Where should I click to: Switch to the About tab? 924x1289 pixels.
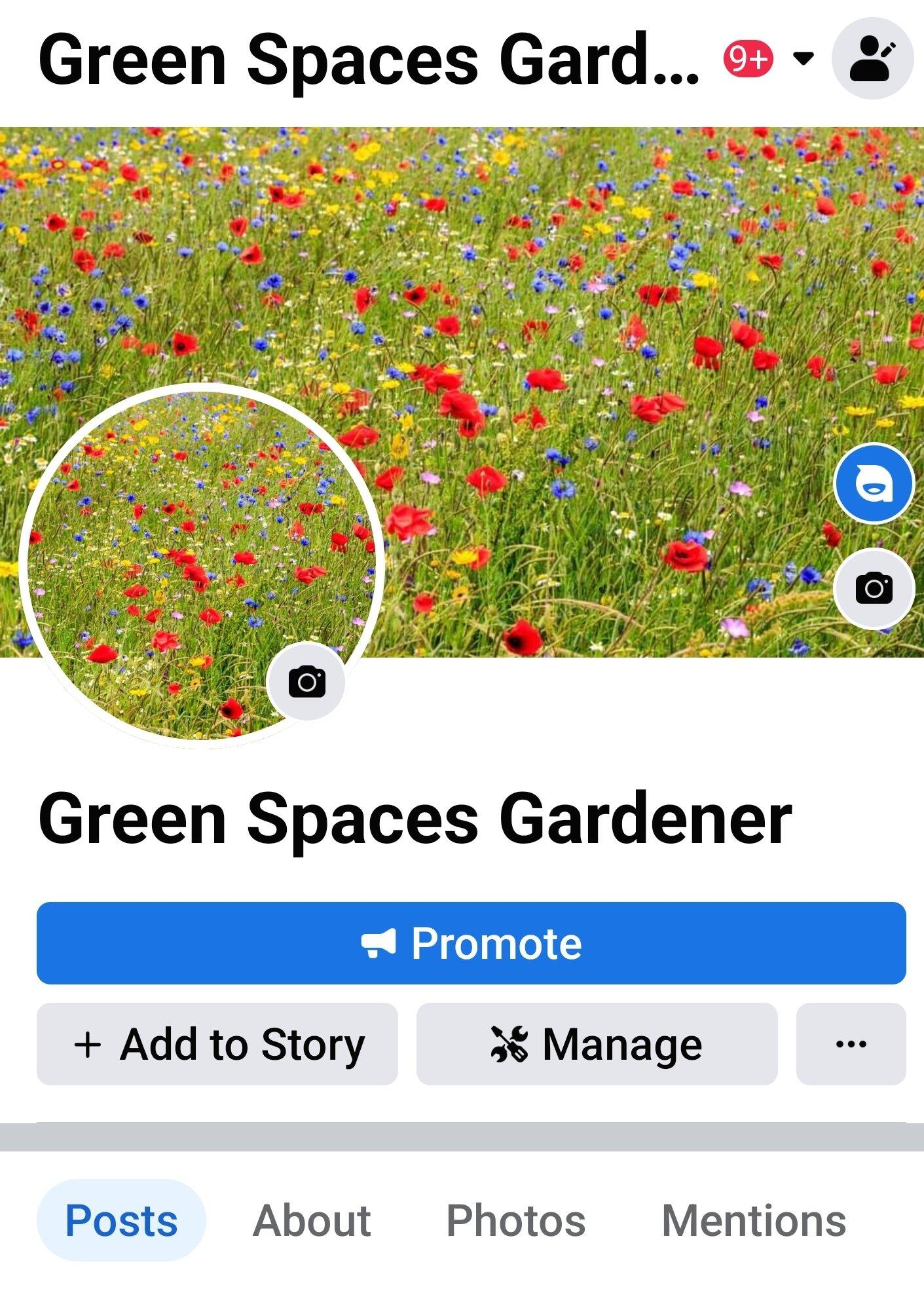(x=312, y=1220)
